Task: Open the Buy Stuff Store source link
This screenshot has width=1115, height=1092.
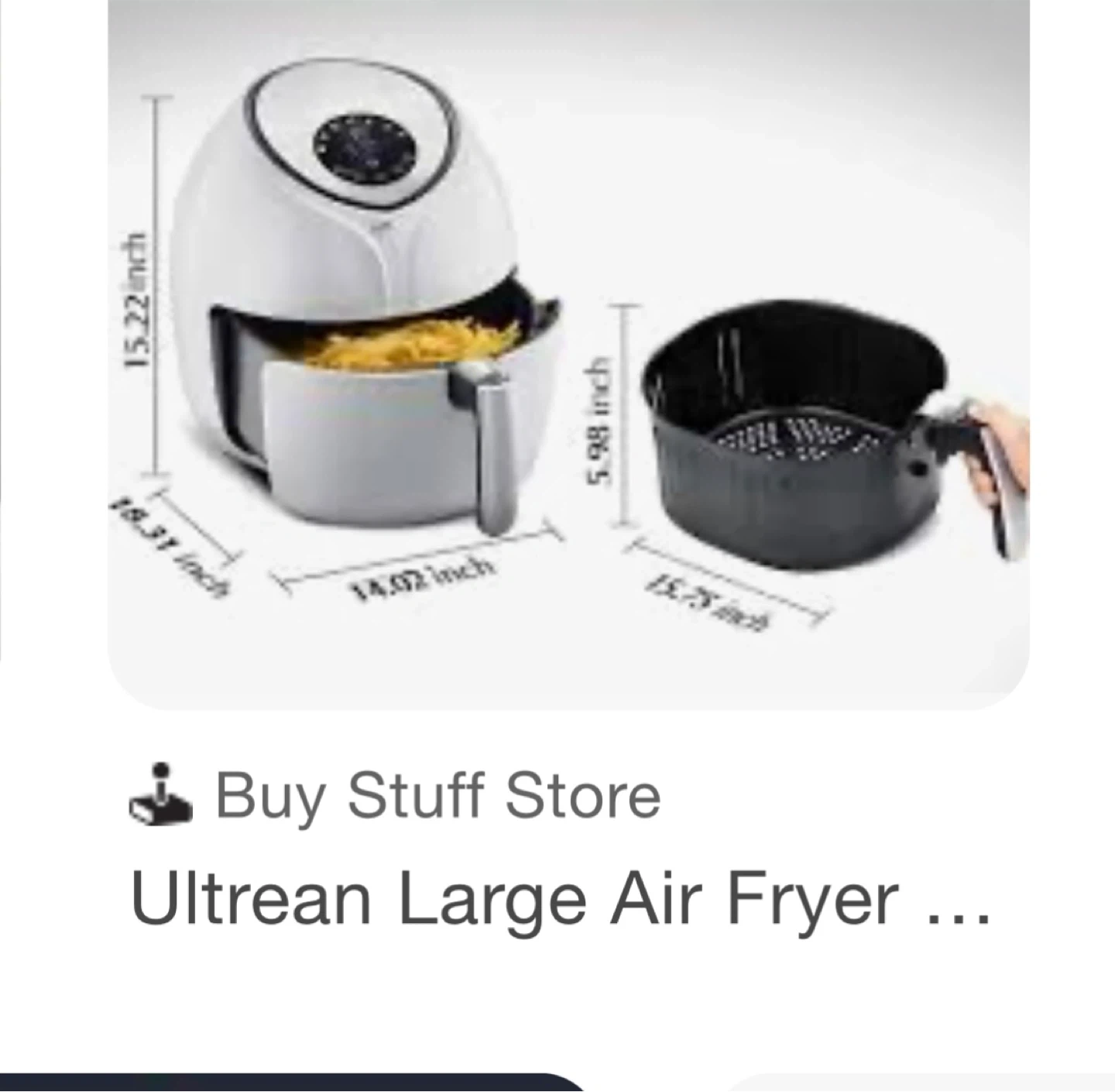Action: 396,795
